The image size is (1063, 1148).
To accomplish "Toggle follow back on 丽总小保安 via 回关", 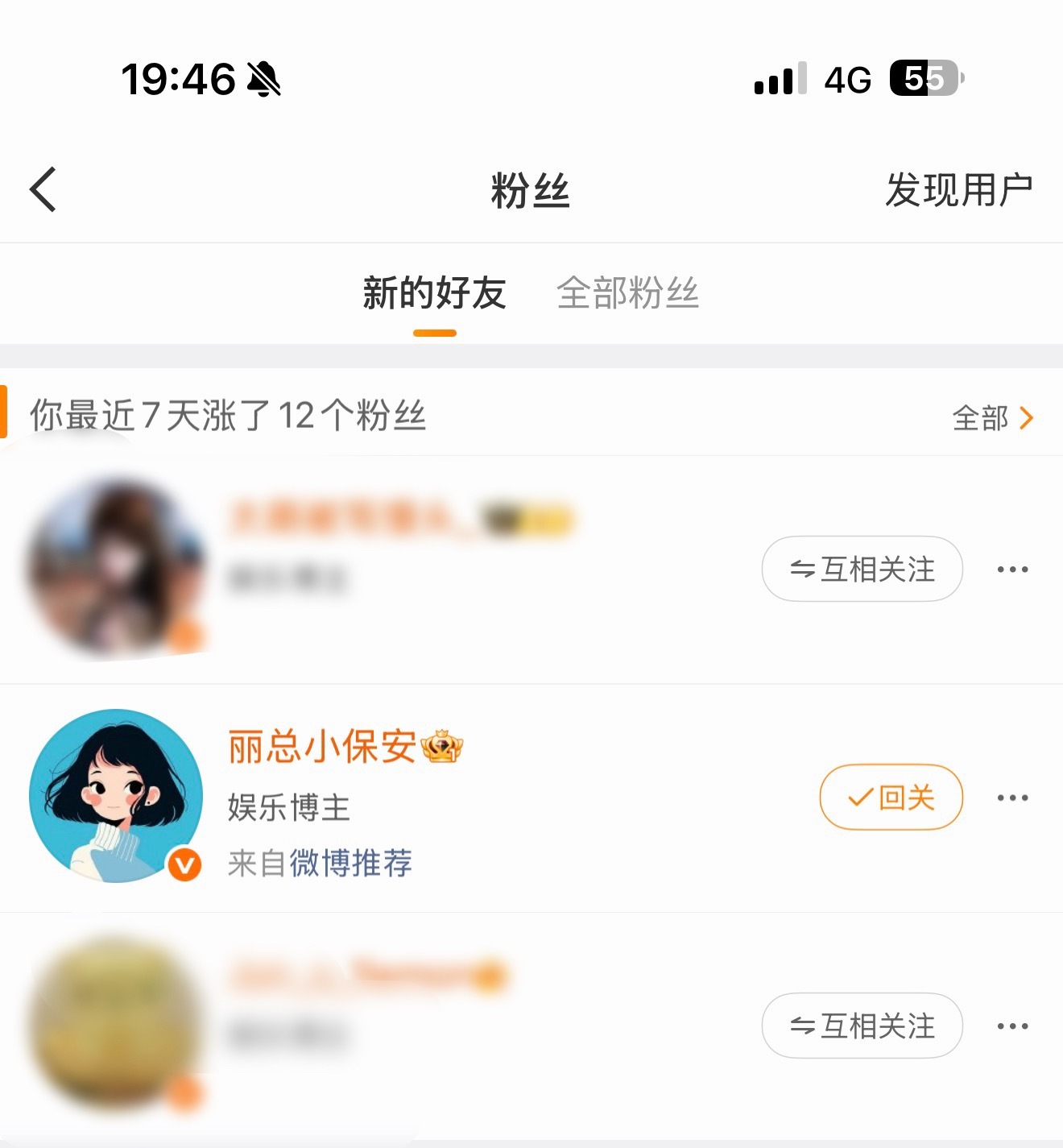I will [x=891, y=797].
